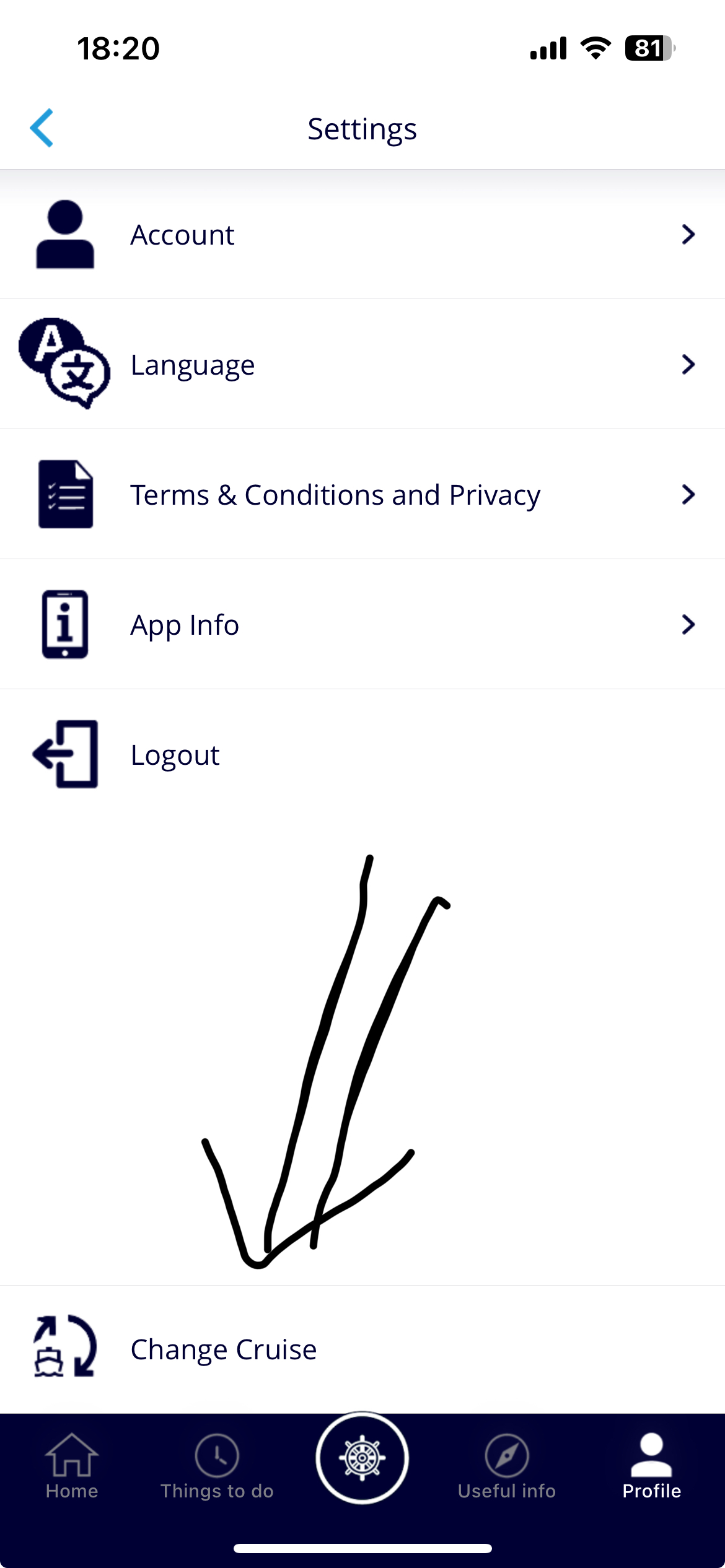This screenshot has width=725, height=1568.
Task: Tap the ship wheel center button
Action: click(x=362, y=1458)
